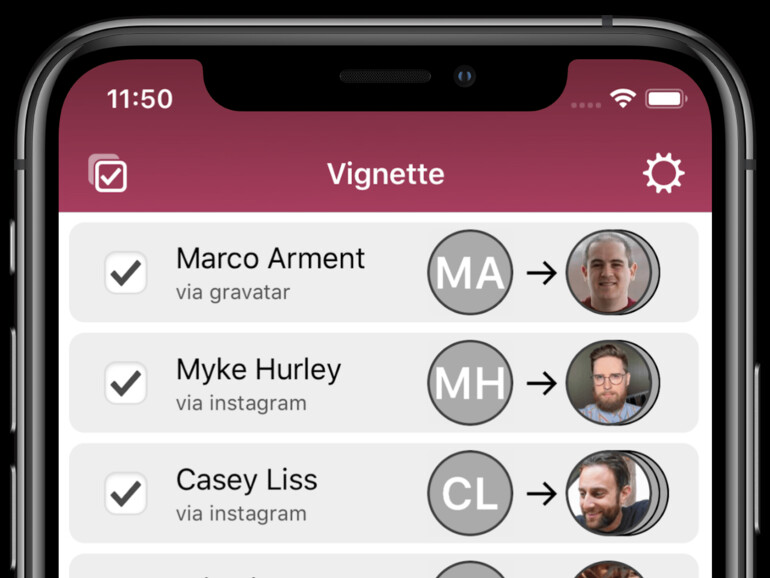Tap the select-all checkbox icon
This screenshot has height=578, width=770.
(x=108, y=174)
